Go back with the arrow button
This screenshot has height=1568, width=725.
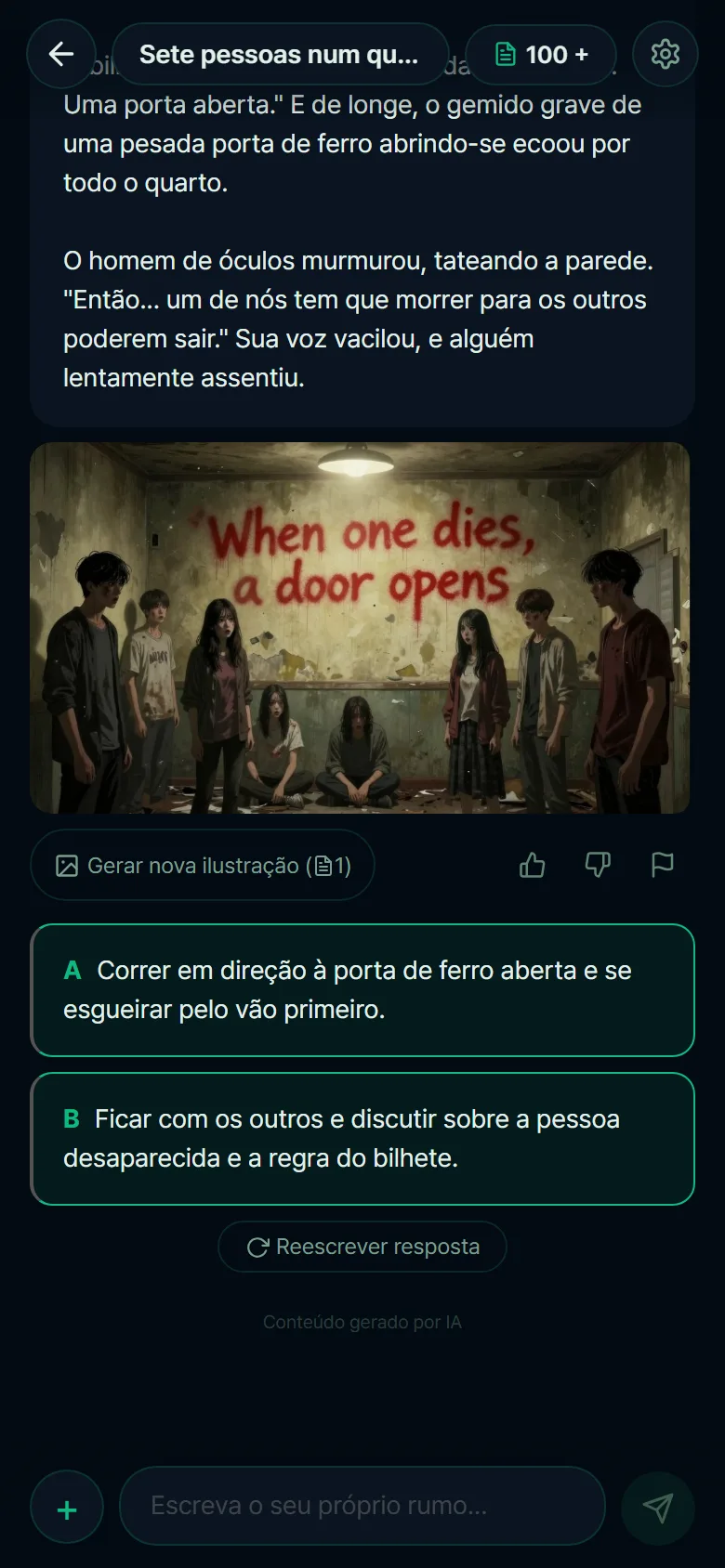(61, 55)
